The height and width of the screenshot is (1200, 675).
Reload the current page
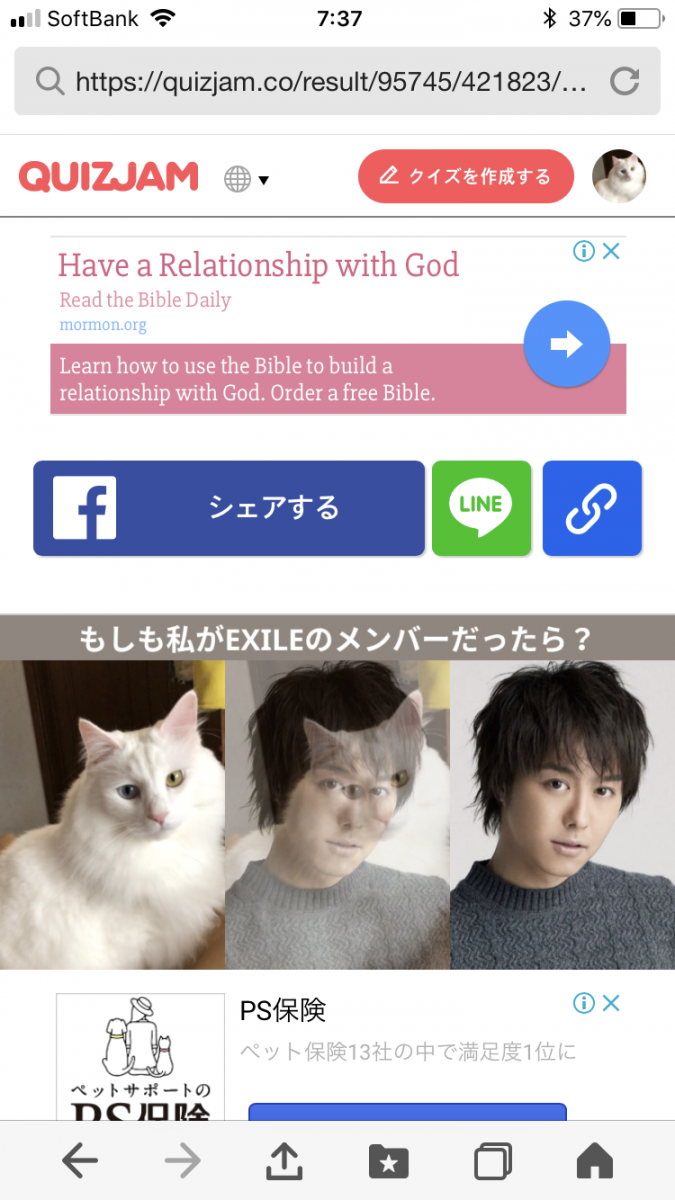(x=625, y=81)
